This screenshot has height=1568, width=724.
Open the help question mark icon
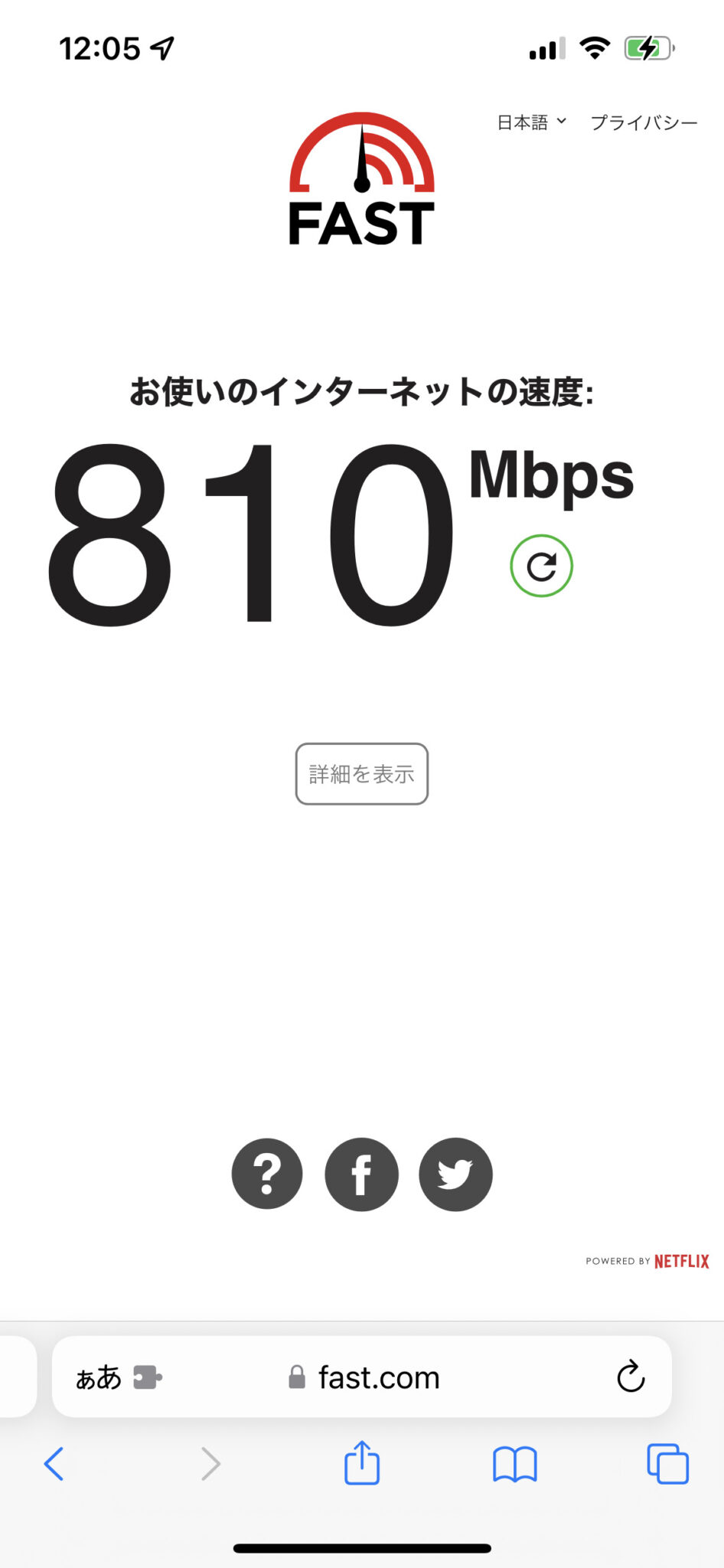click(267, 1174)
